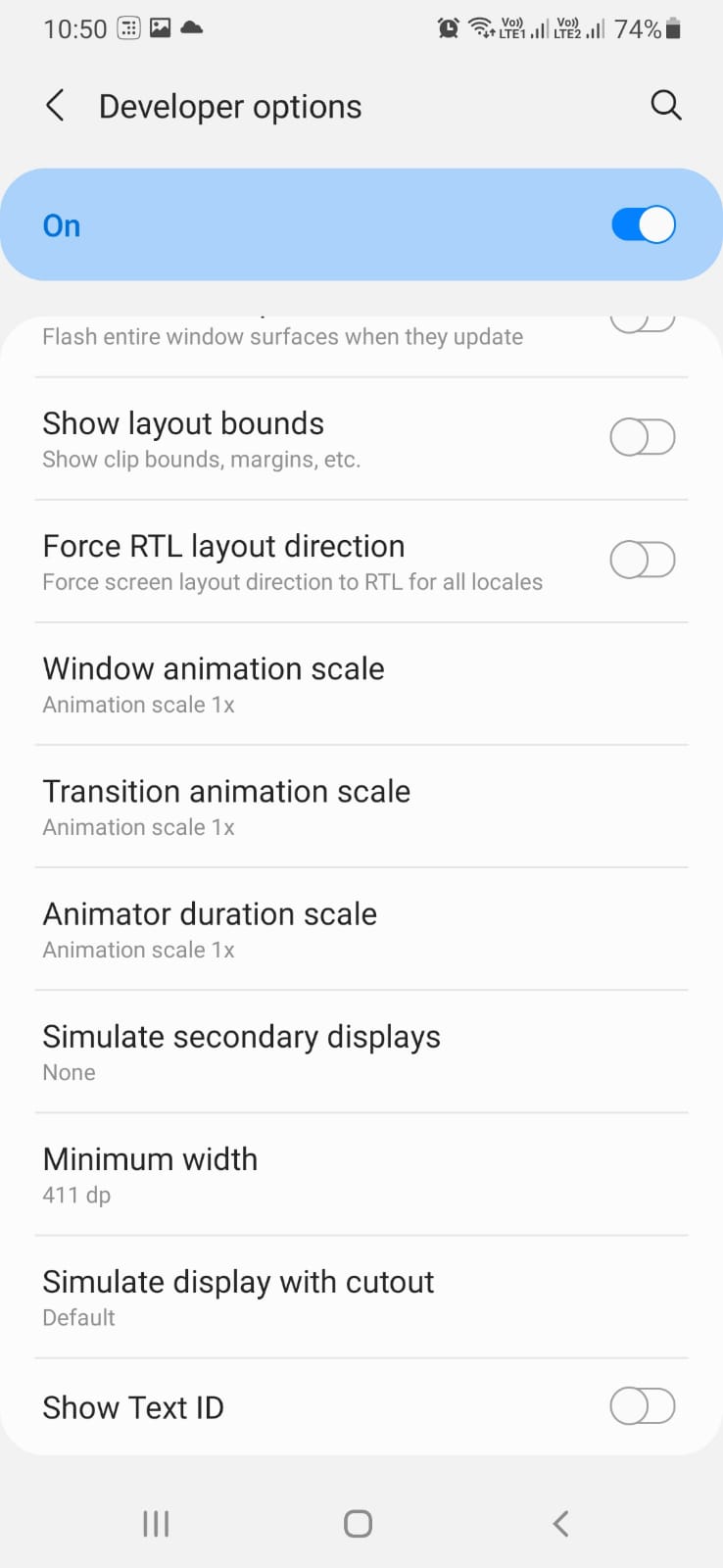
Task: Search within settings
Action: point(665,106)
